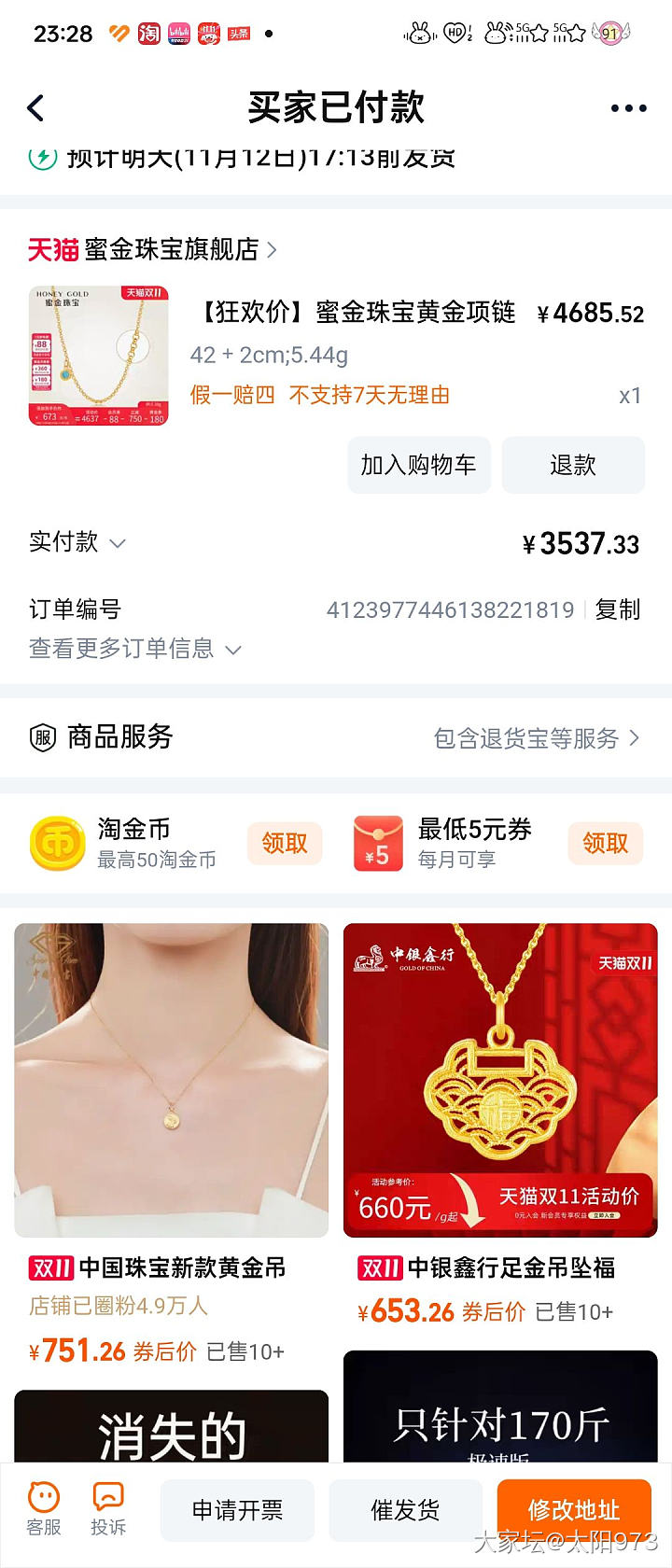
Task: Contact 客服 customer service
Action: click(x=44, y=1508)
